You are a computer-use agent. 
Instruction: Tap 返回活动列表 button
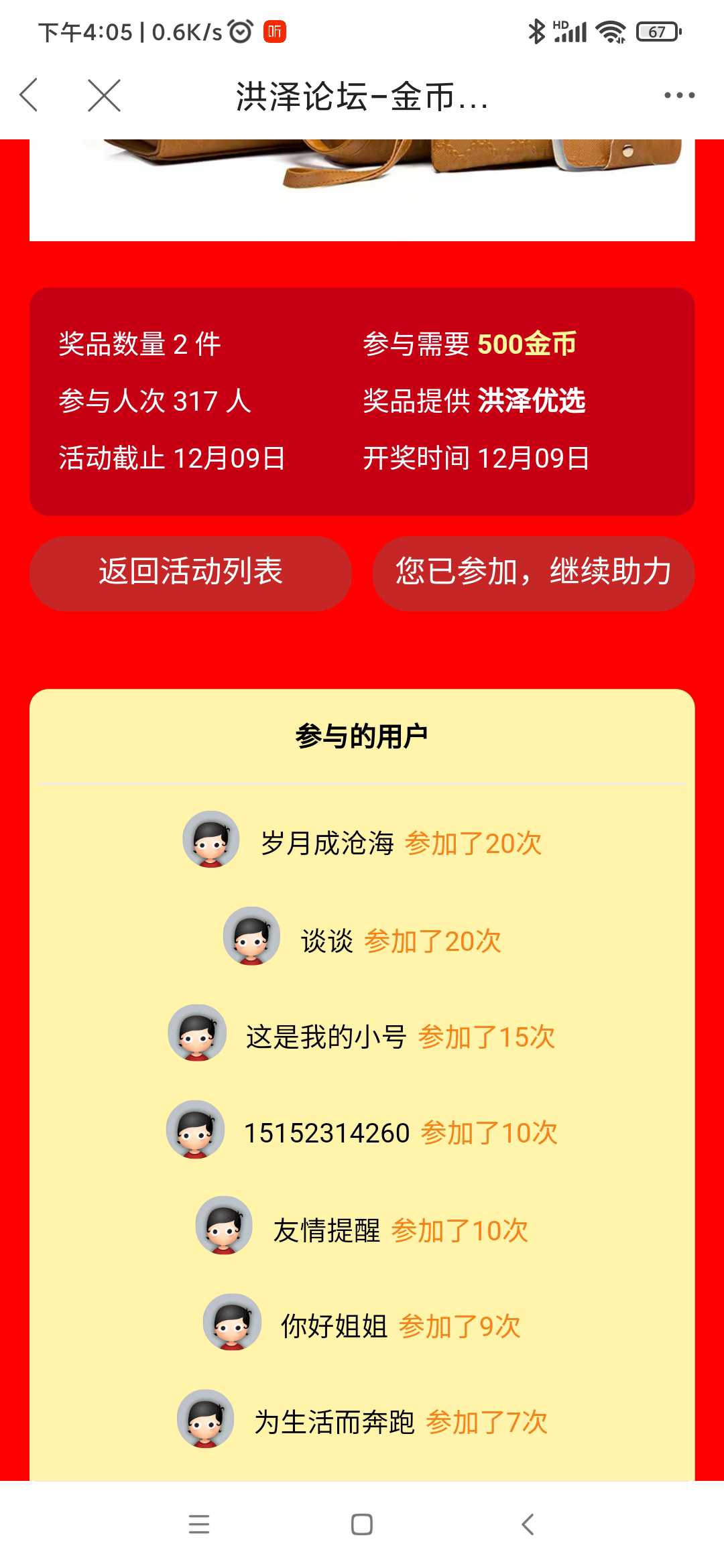(x=190, y=573)
